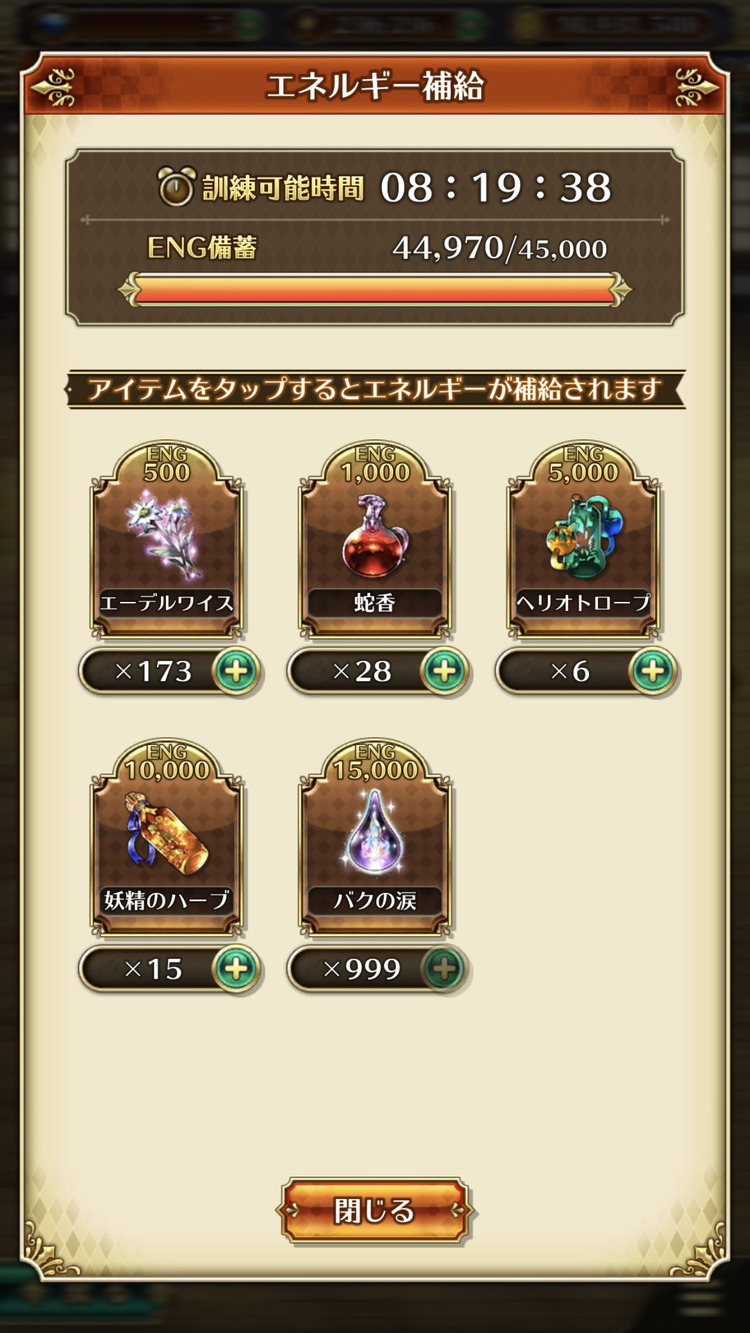Click the ENG備蓄 progress bar

[375, 290]
